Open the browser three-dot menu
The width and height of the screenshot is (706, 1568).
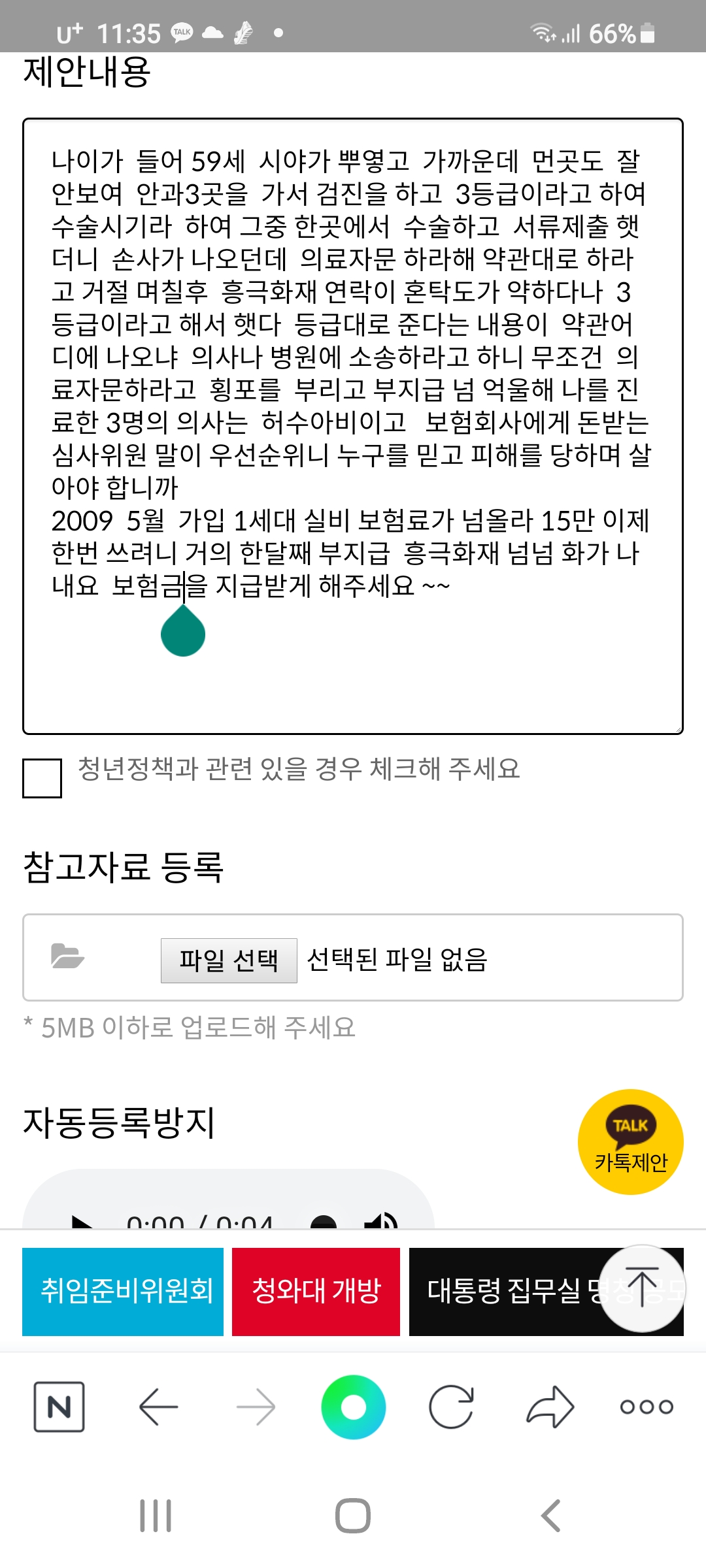647,1407
